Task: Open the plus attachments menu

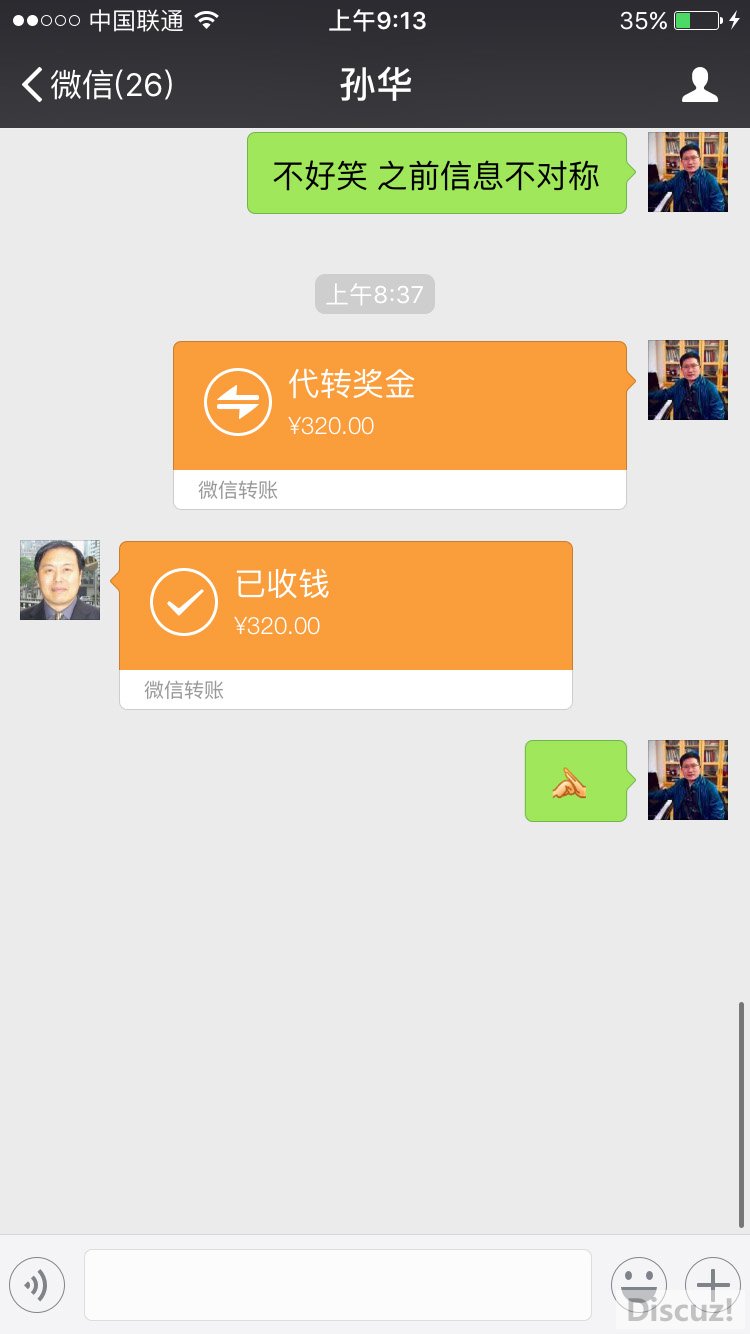Action: coord(712,1284)
